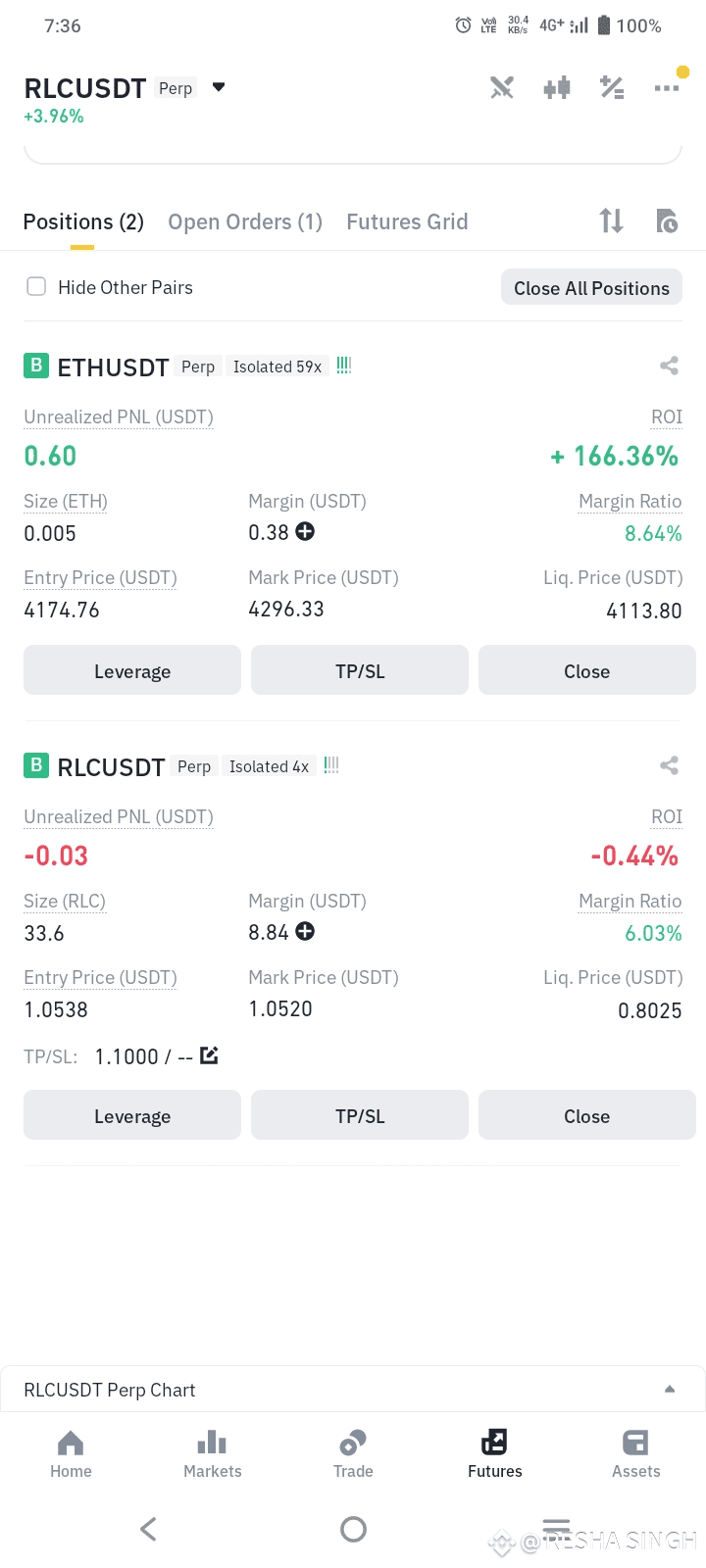Open the RLCUSDT pair selector dropdown
Screen dimensions: 706x1568
[x=219, y=87]
